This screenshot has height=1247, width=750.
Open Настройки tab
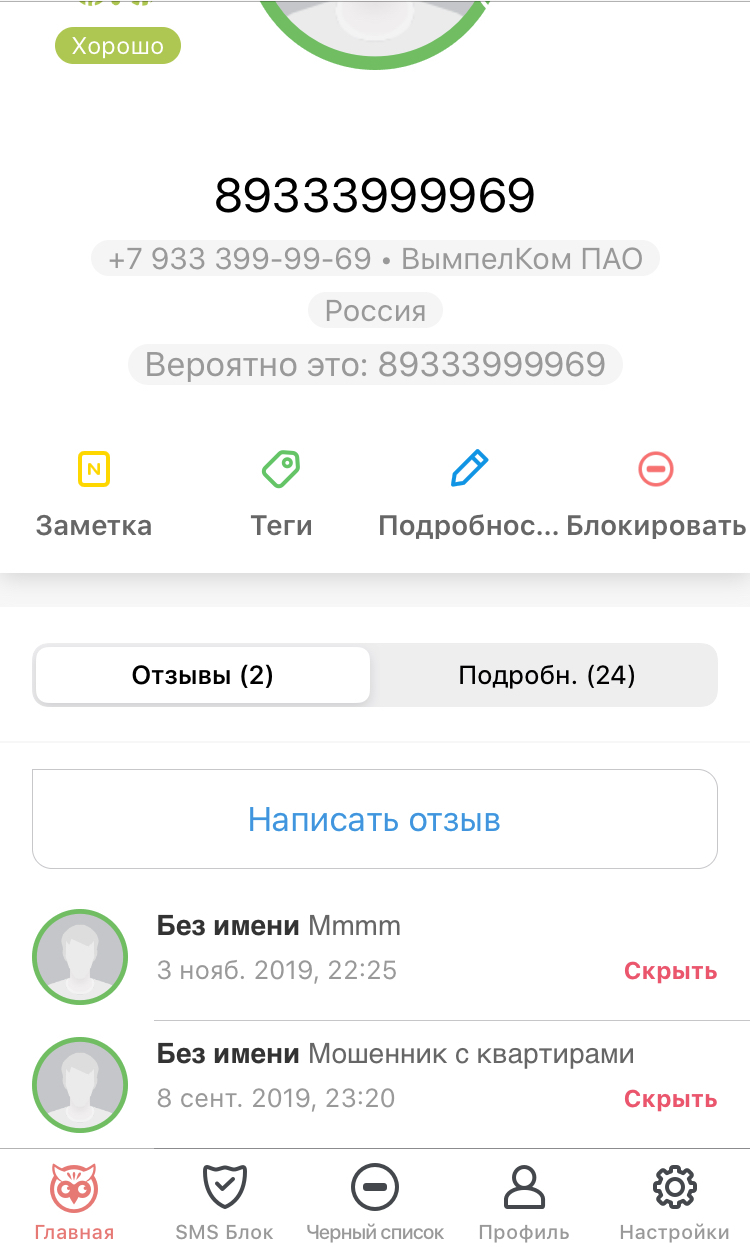coord(674,1201)
